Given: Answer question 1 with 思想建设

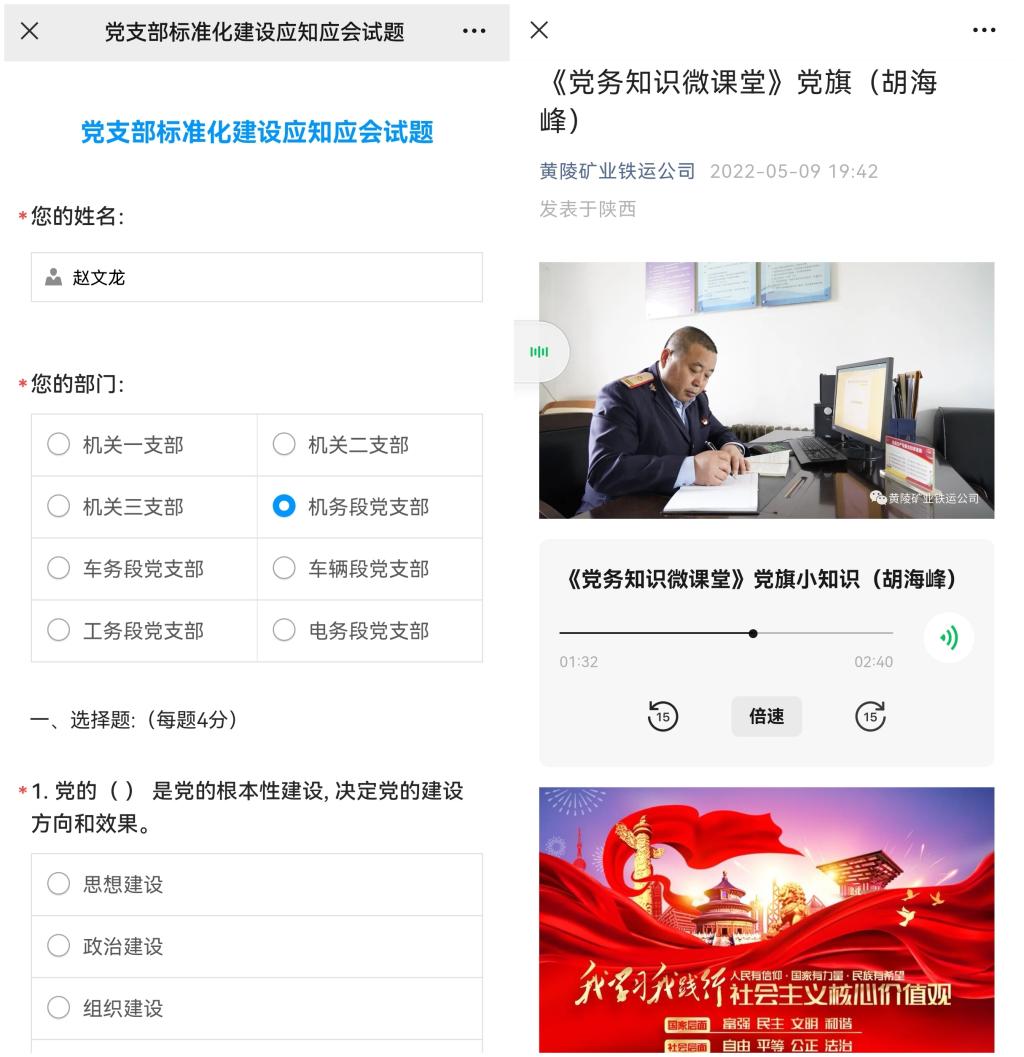Looking at the screenshot, I should pyautogui.click(x=59, y=884).
